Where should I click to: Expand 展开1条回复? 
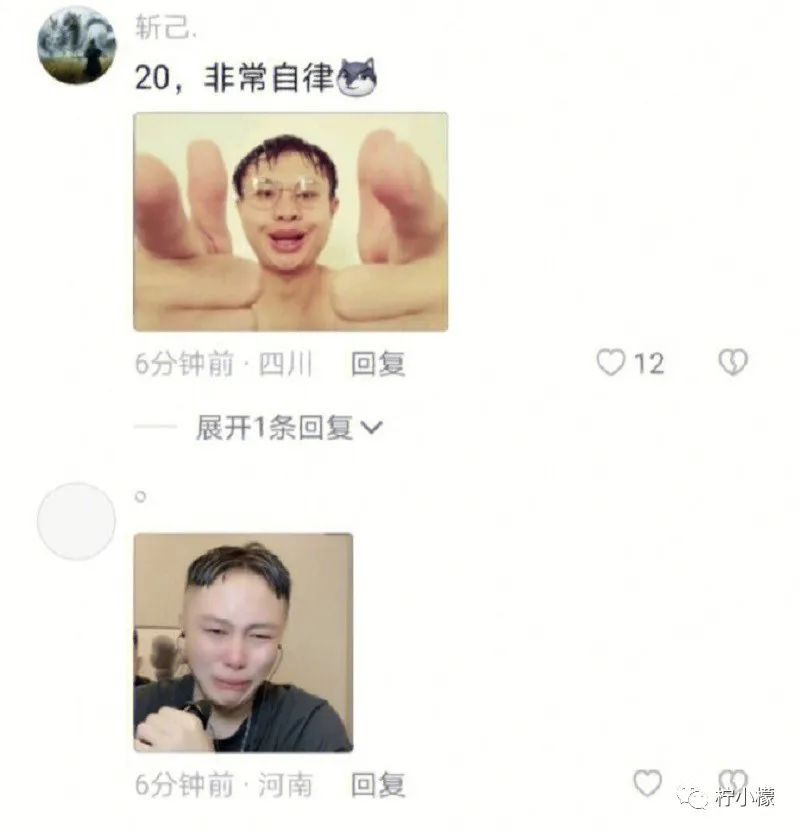pos(288,428)
